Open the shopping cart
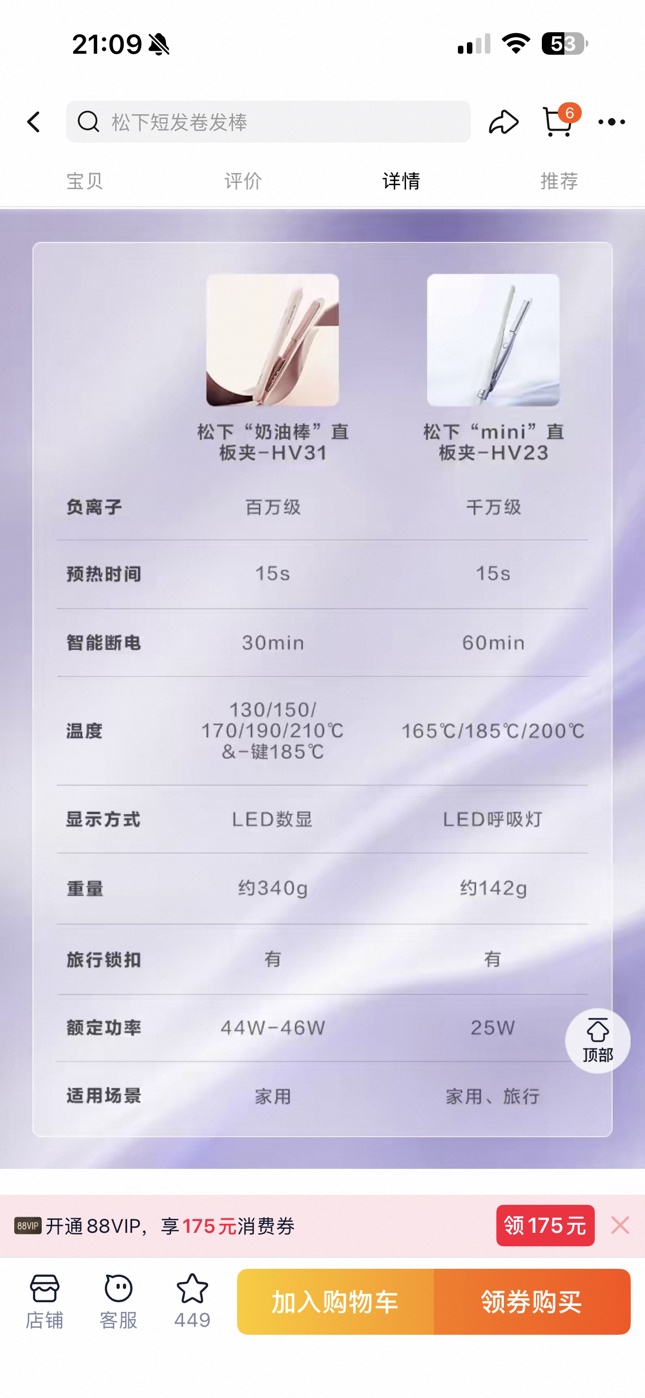The image size is (645, 1398). click(558, 121)
